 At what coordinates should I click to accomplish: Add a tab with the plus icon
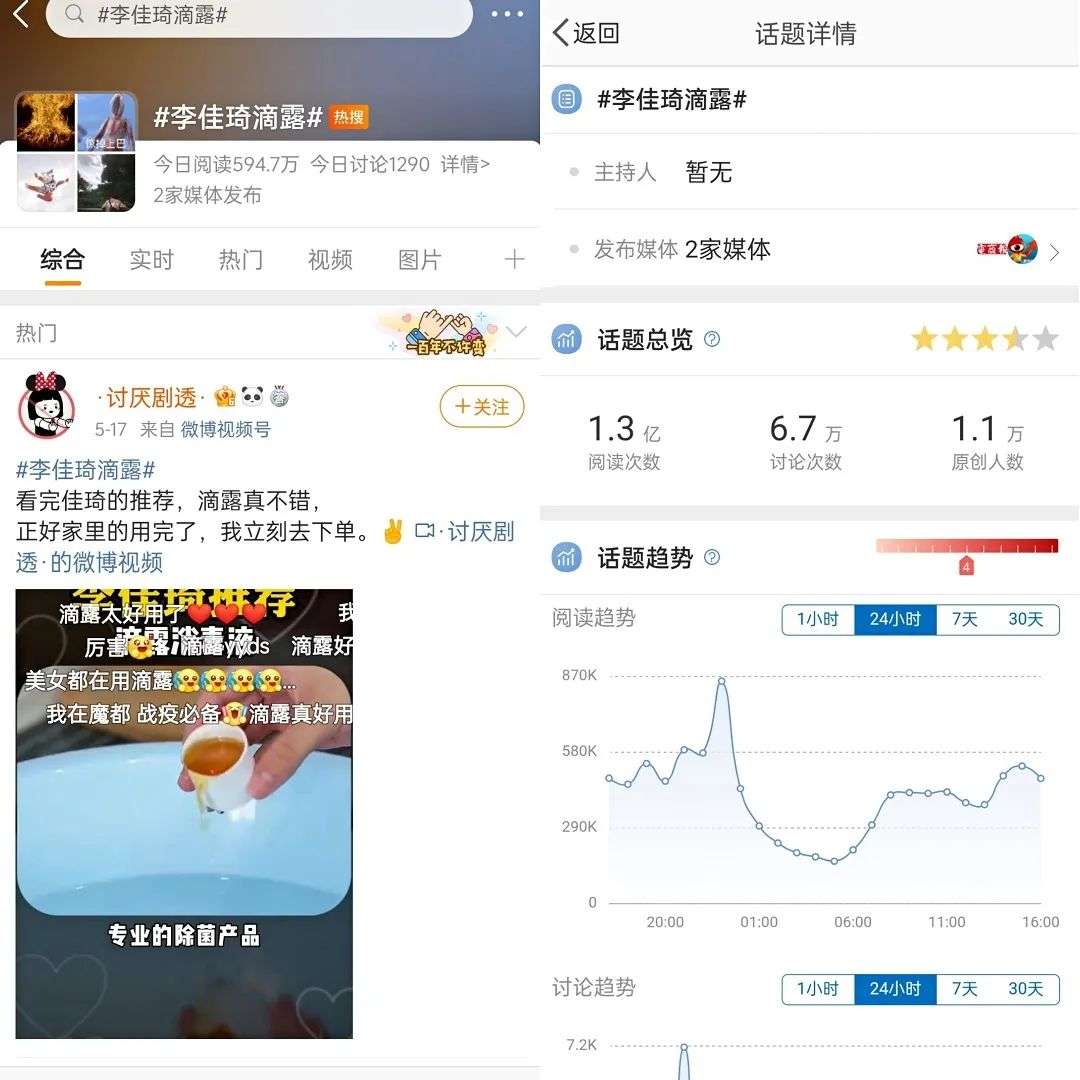(514, 260)
